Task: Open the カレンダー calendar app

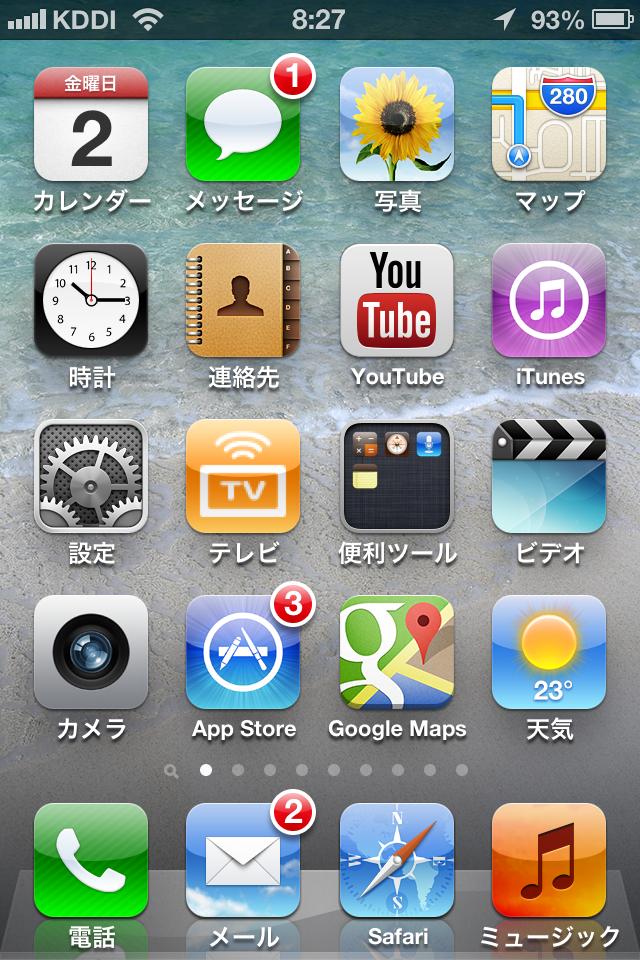Action: 91,124
